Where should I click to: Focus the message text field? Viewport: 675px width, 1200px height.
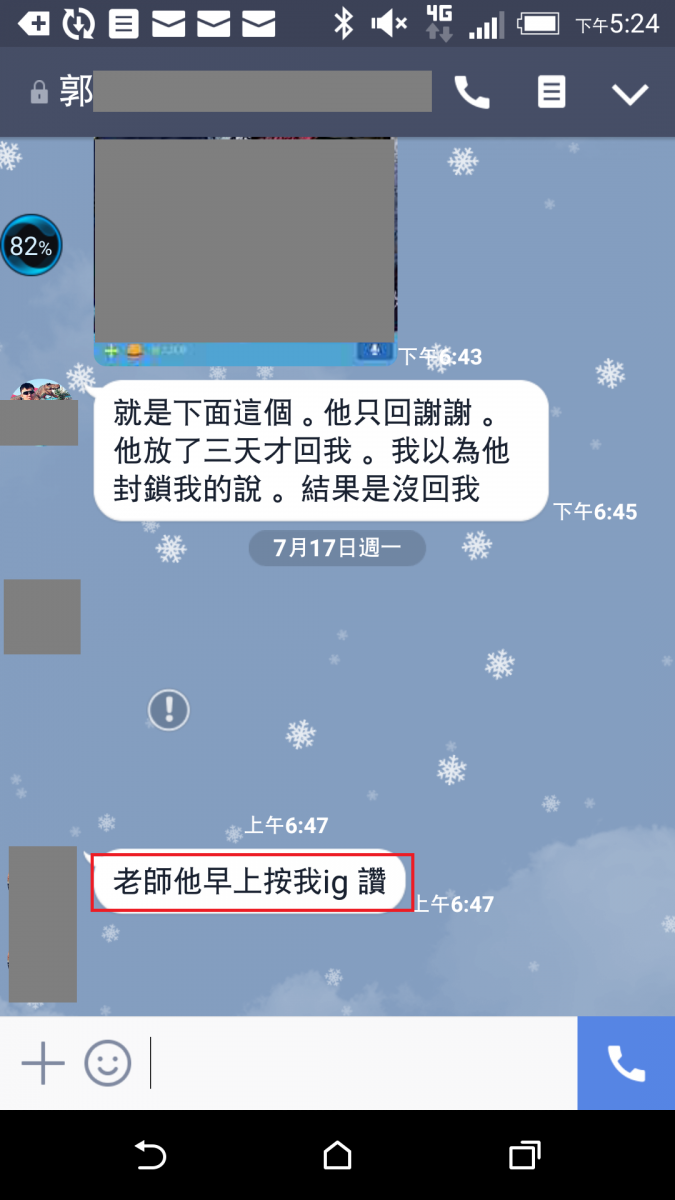(360, 1063)
